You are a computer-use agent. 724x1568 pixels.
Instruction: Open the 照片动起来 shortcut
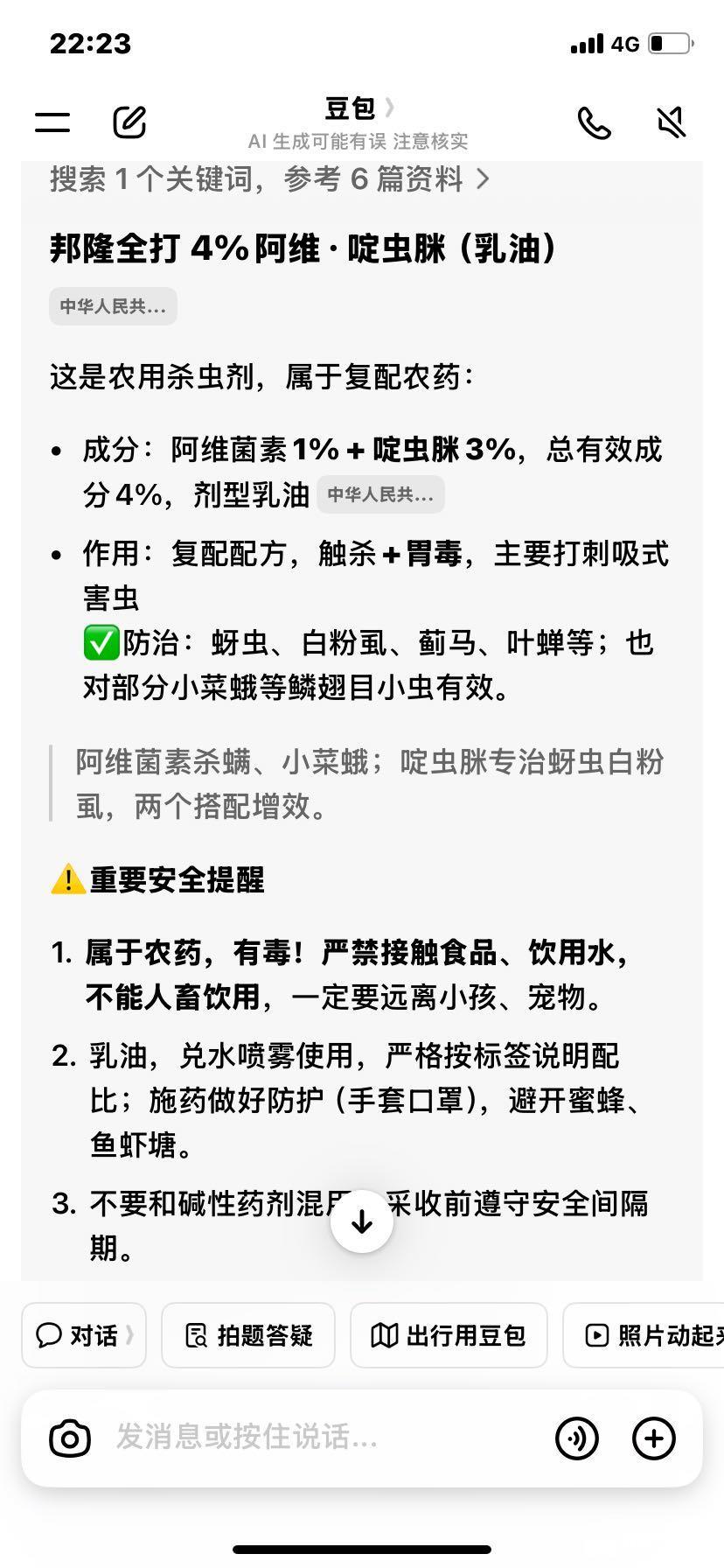pyautogui.click(x=644, y=1335)
